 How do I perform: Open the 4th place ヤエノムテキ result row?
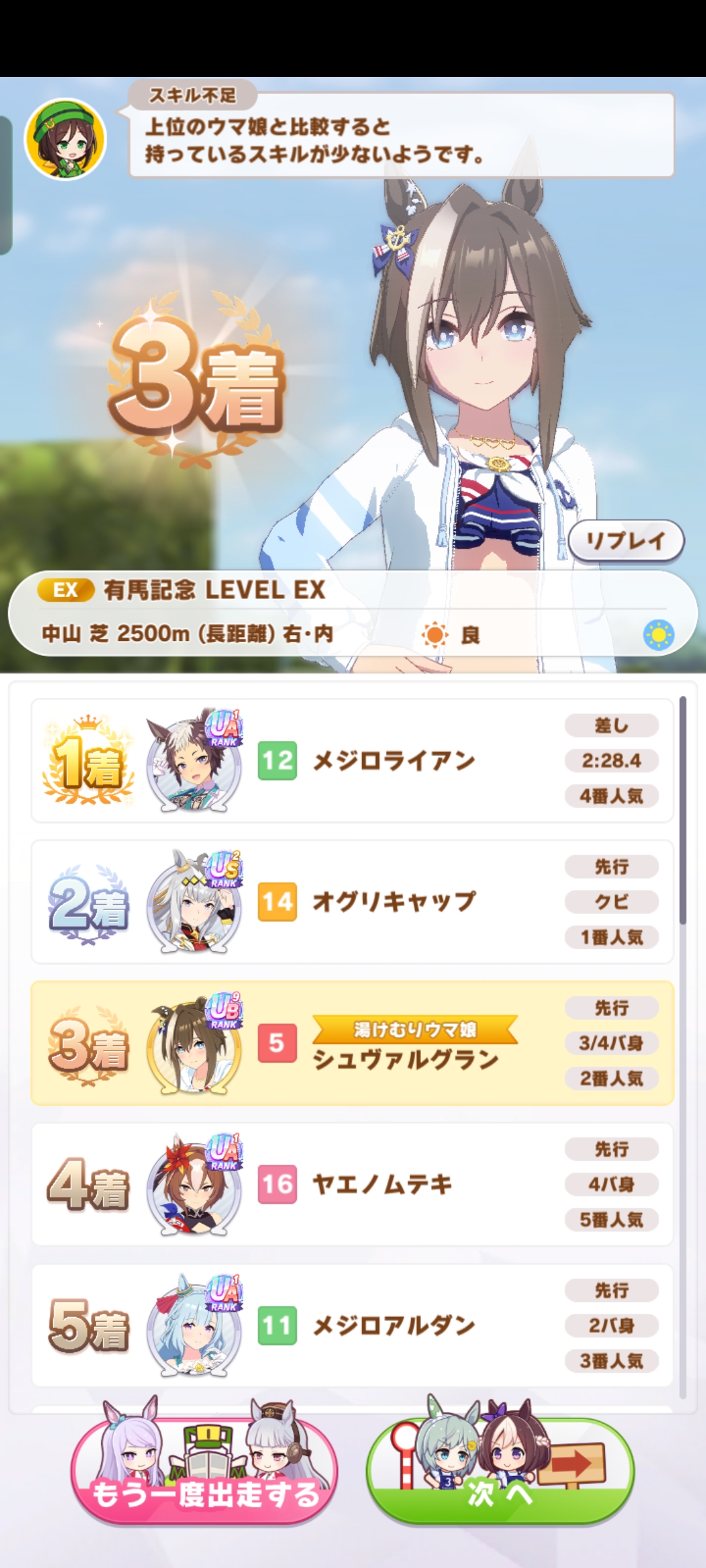[x=352, y=1184]
